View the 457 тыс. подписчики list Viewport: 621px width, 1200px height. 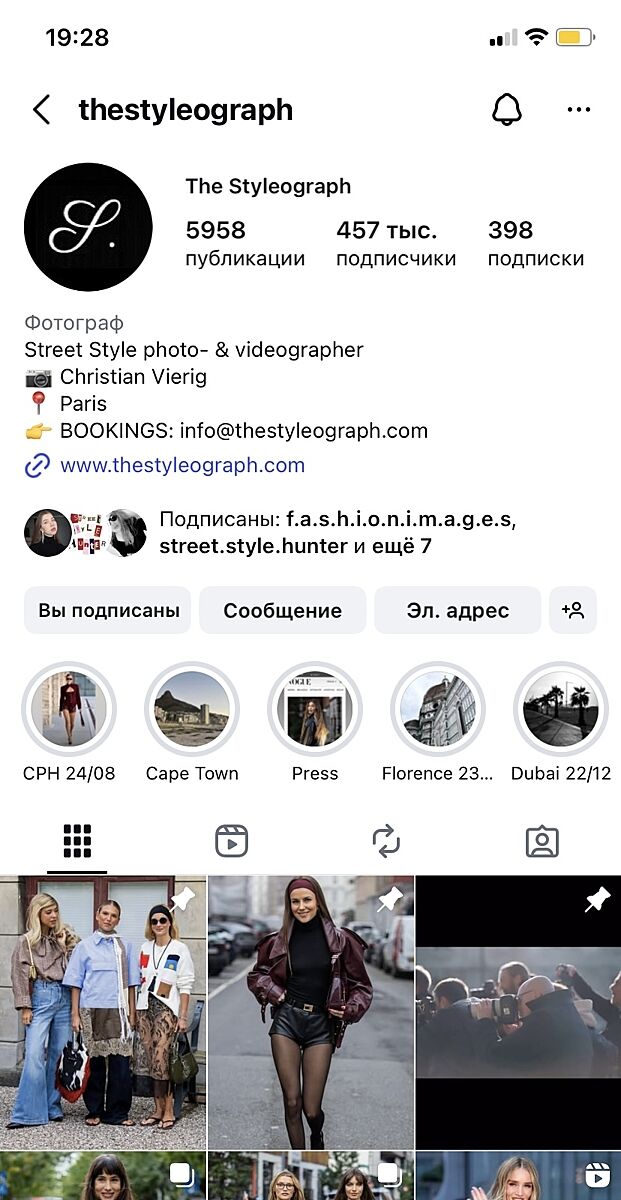[395, 244]
